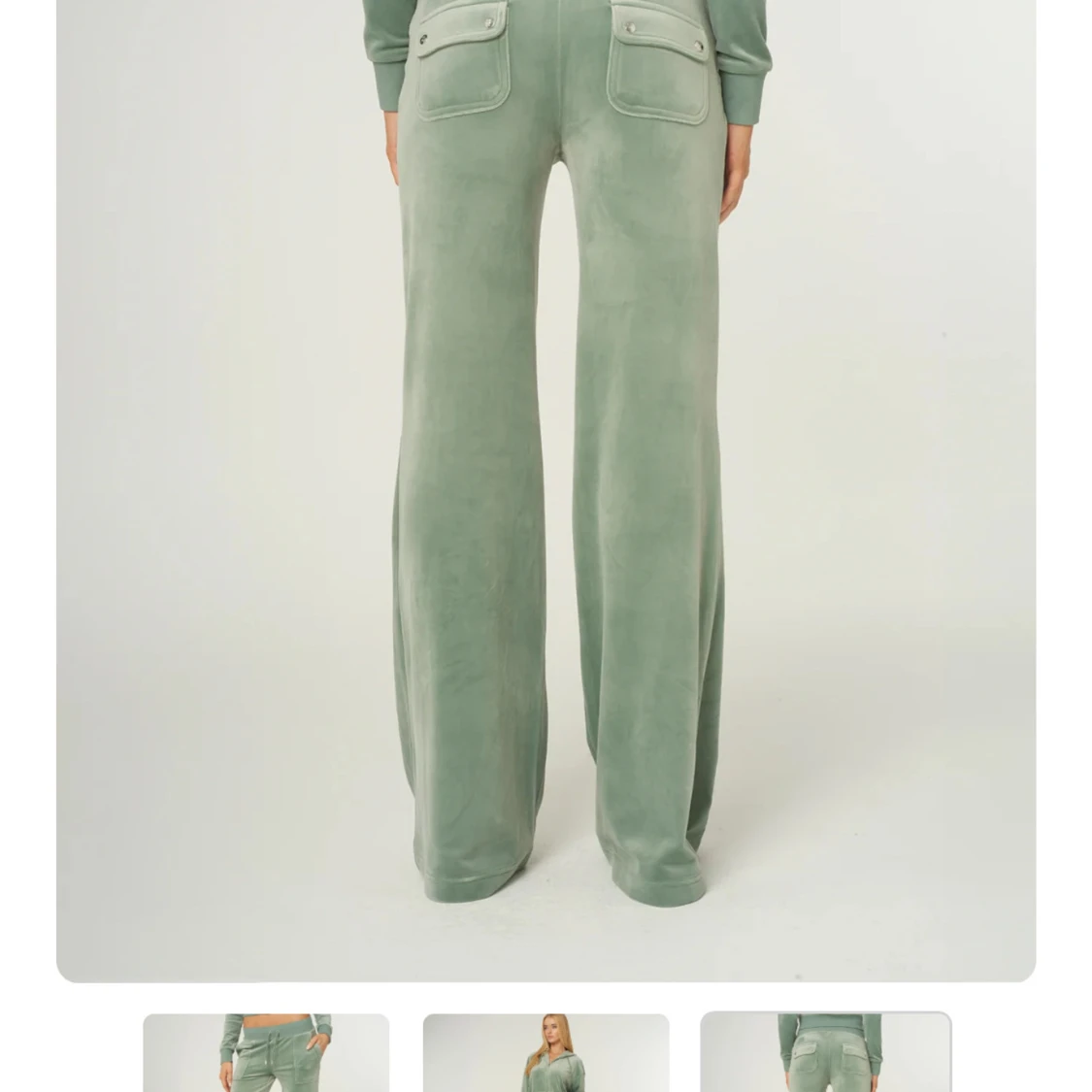The image size is (1092, 1092).
Task: Select the full-body model thumbnail
Action: 546,1053
